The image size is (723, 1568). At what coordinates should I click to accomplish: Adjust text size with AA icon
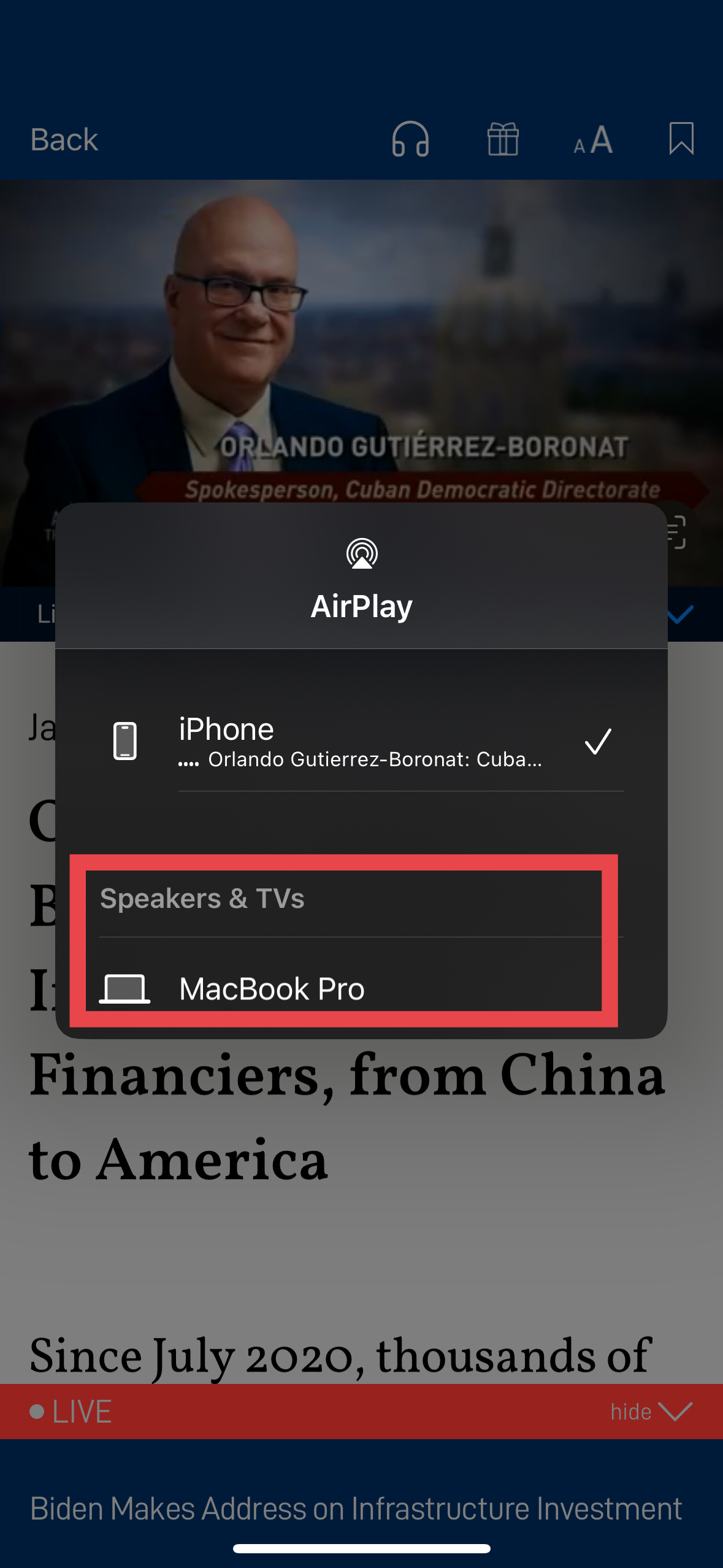click(592, 140)
